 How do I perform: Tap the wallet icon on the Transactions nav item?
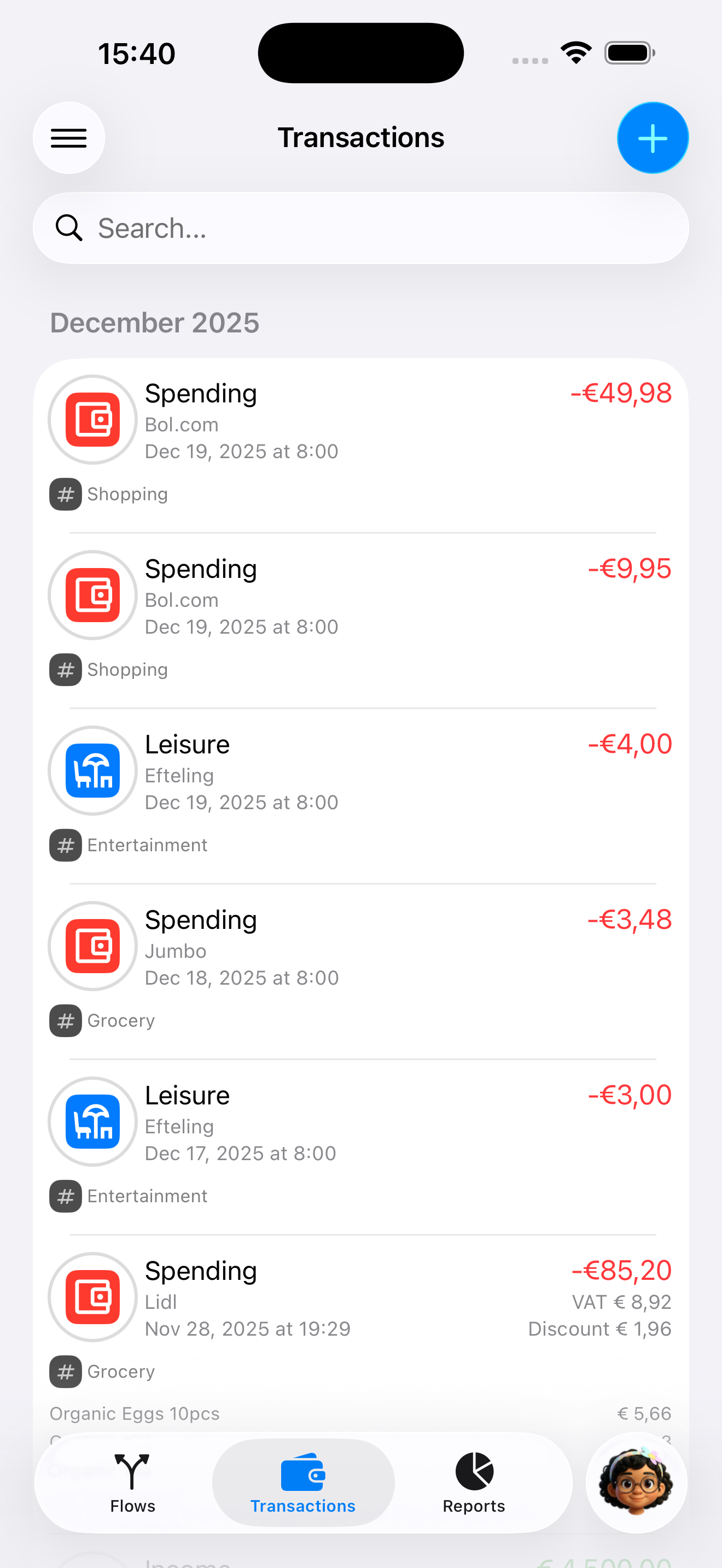pos(303,1470)
